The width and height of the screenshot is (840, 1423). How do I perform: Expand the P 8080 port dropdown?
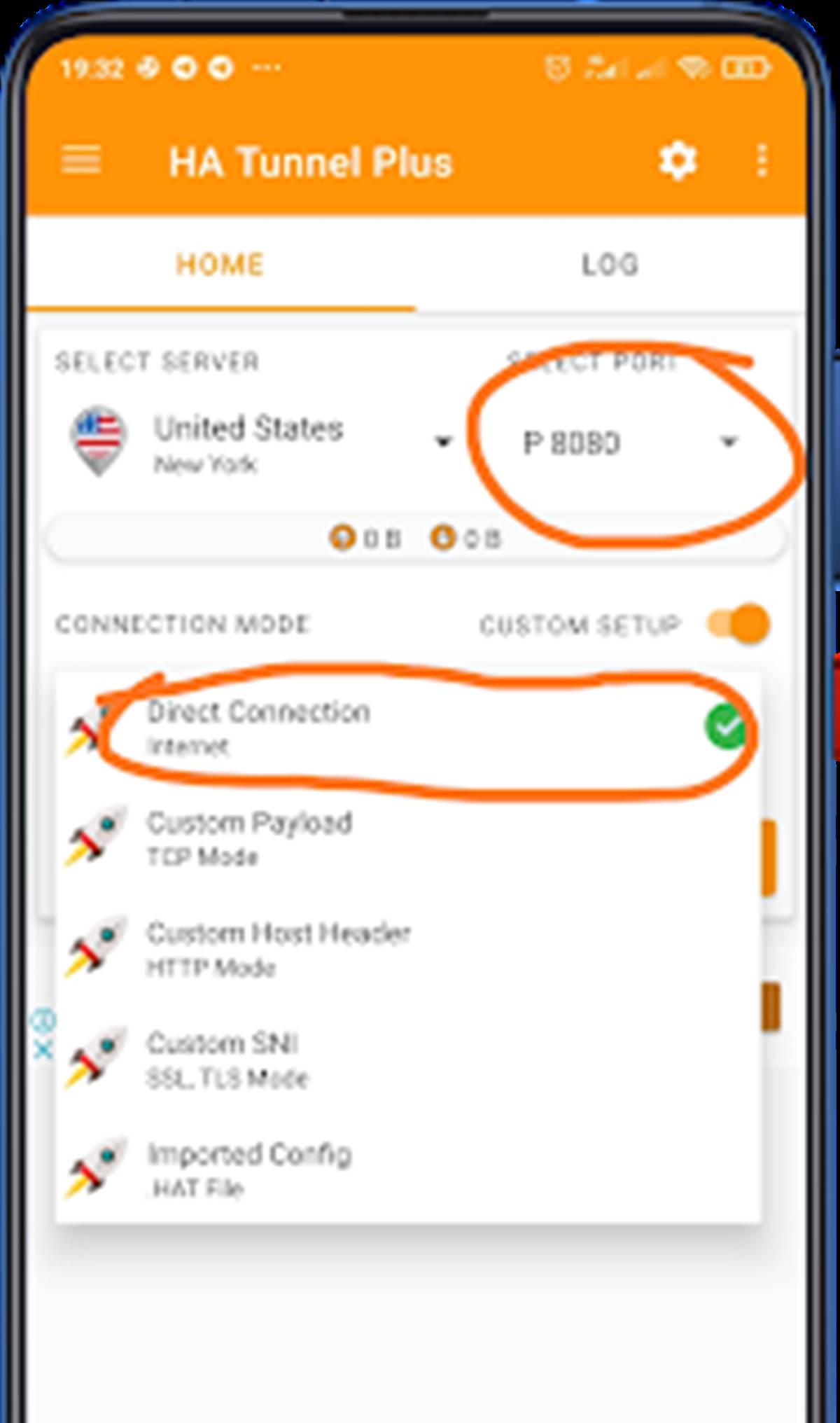pyautogui.click(x=729, y=443)
